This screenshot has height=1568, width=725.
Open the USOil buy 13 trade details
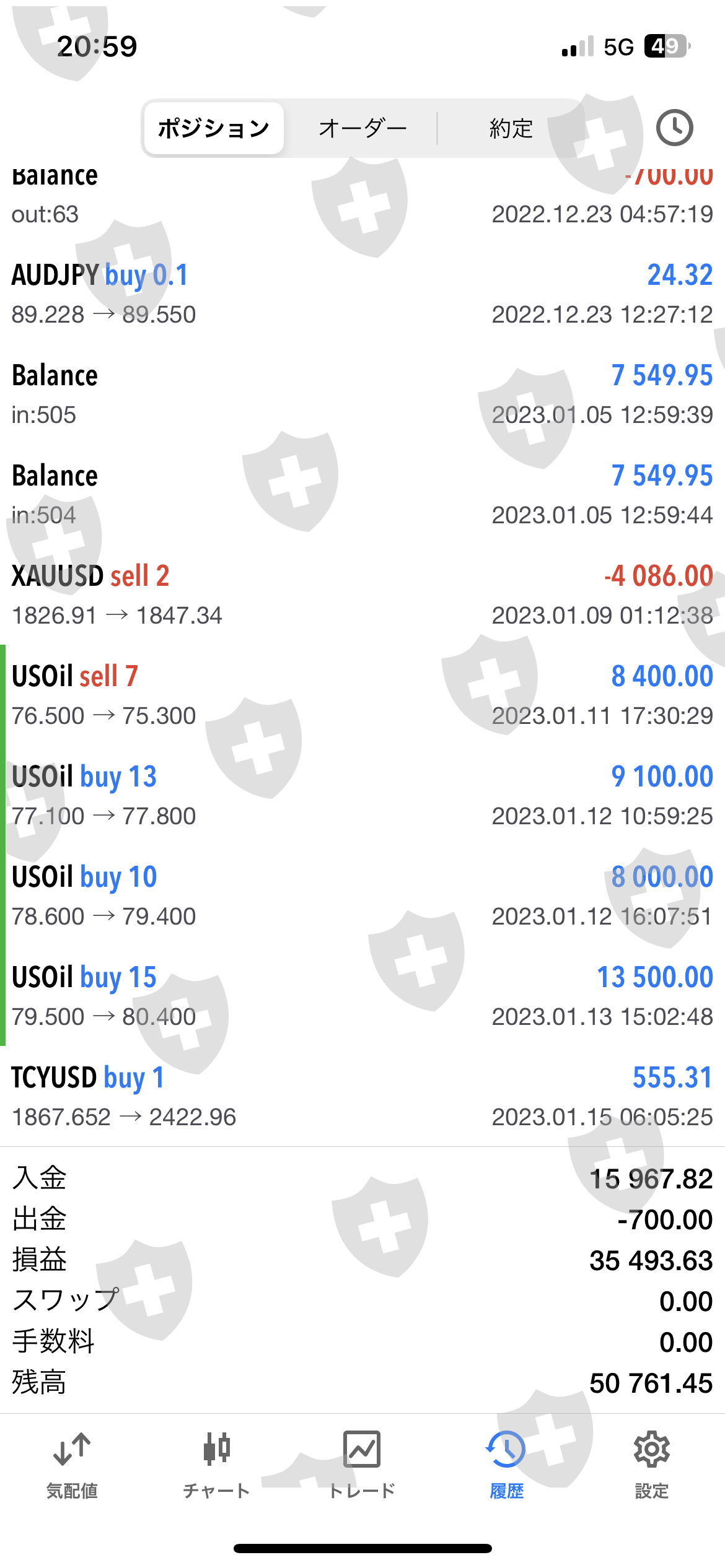point(362,796)
